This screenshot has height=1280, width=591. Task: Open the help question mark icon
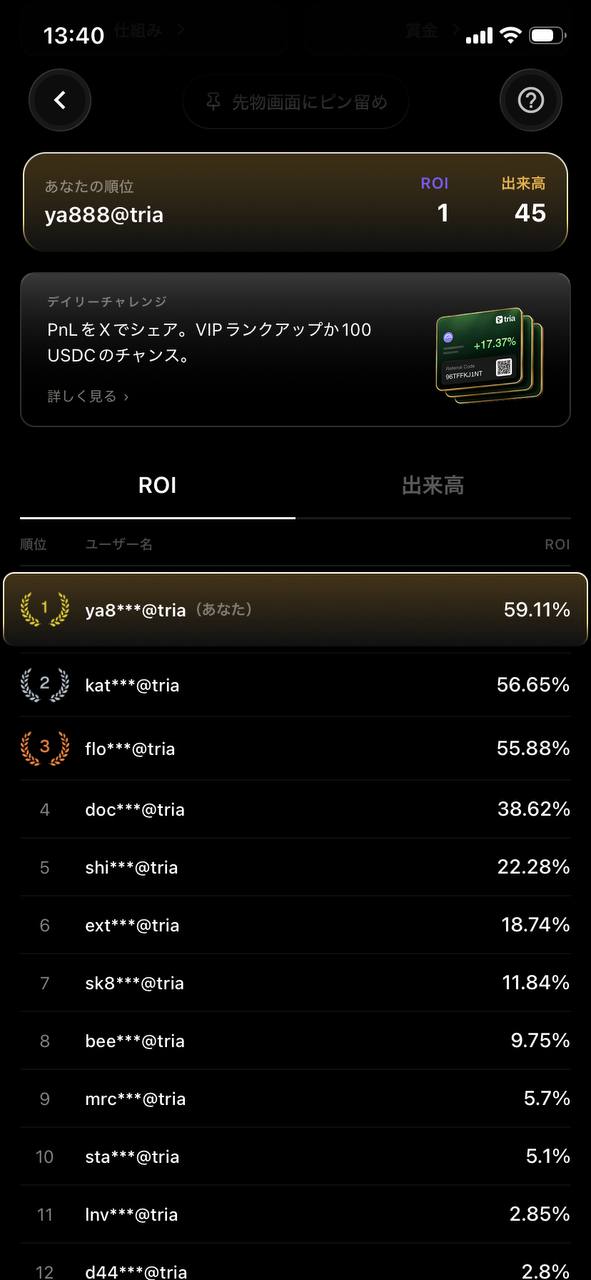530,100
